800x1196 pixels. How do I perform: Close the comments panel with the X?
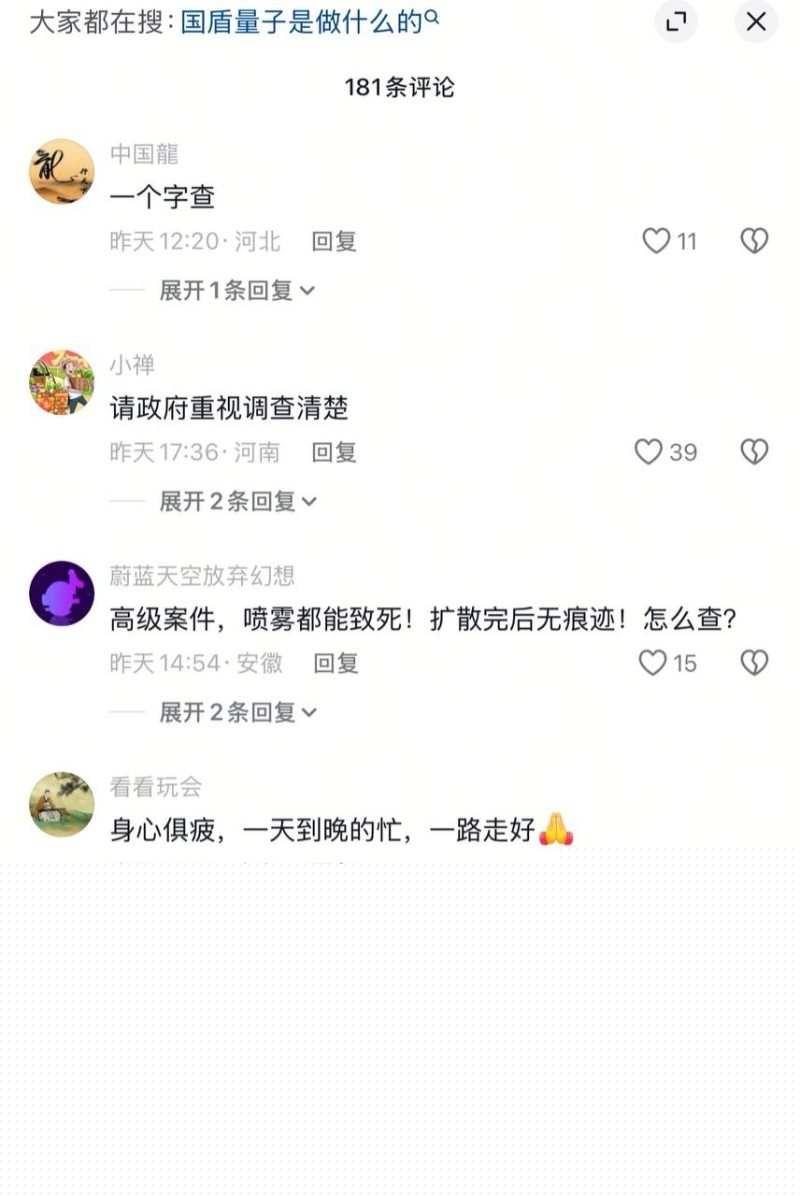coord(756,21)
